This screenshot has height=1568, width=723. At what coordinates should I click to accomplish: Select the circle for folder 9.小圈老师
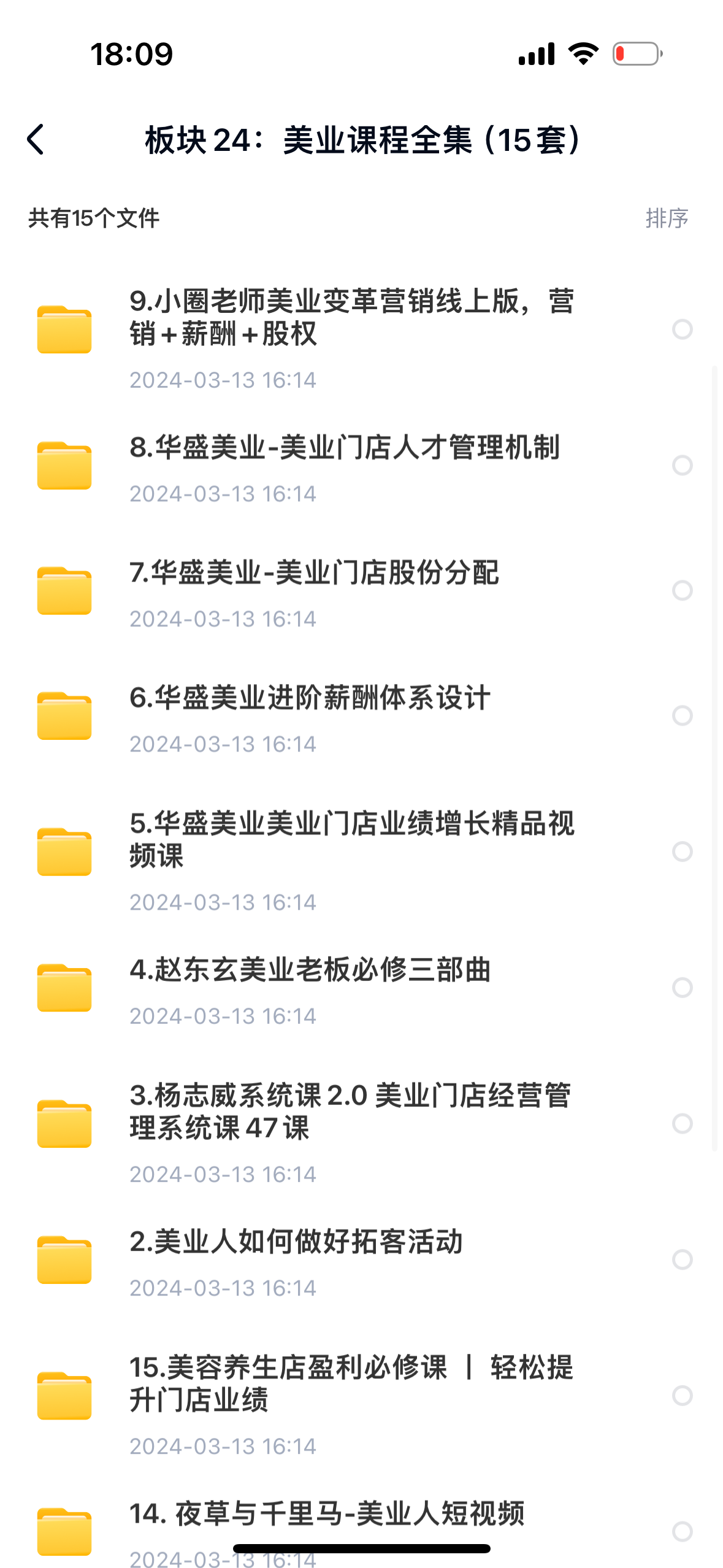pos(682,329)
